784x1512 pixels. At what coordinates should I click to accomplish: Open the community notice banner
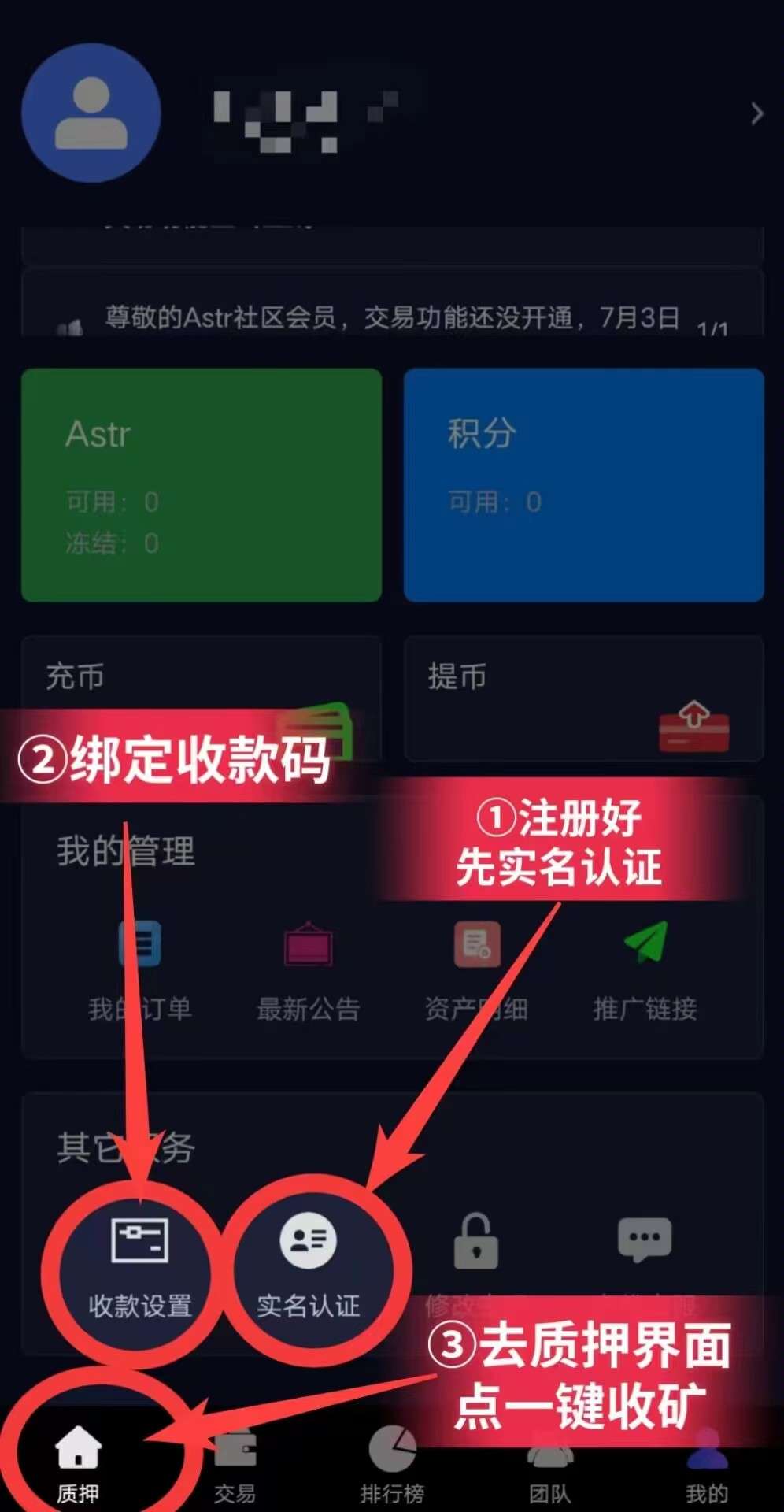(x=392, y=317)
